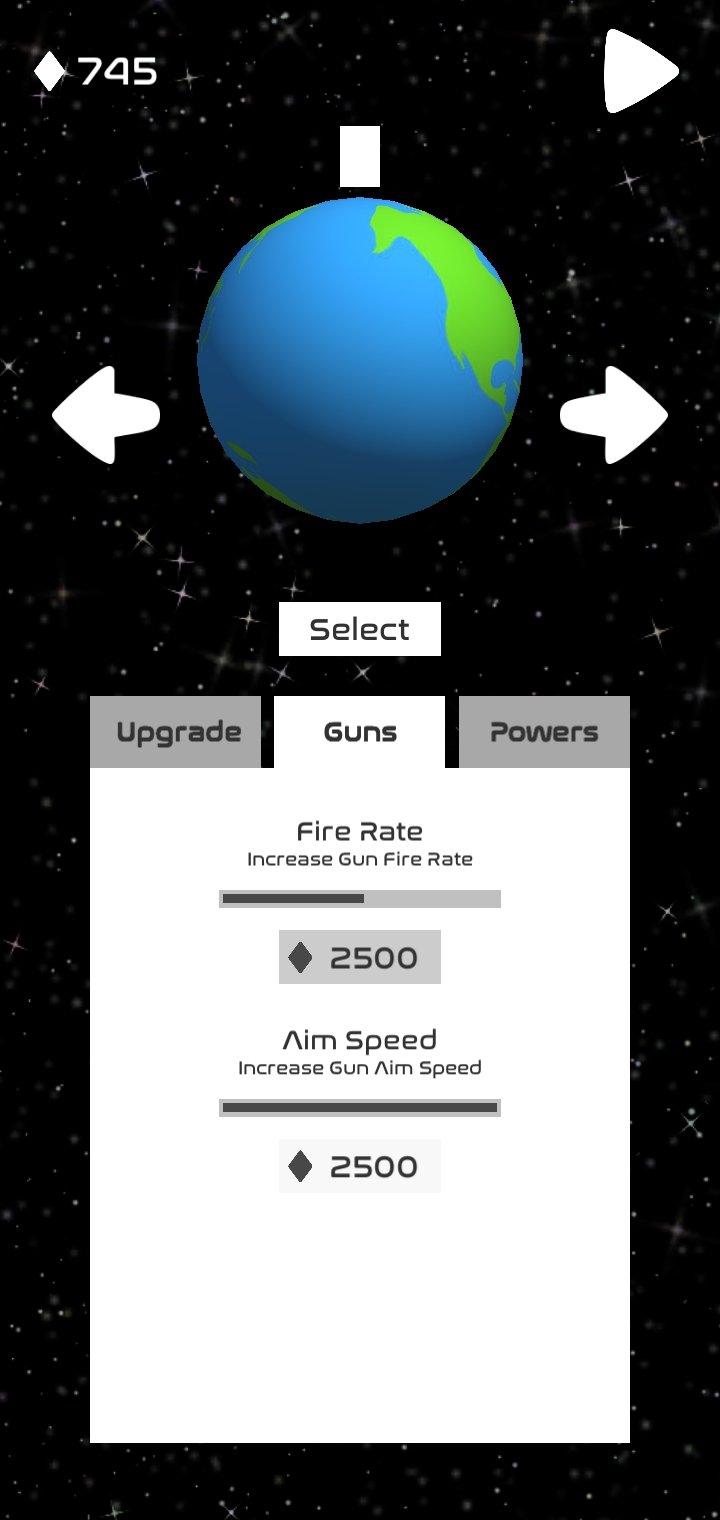Show the previous planet with left arrow

coord(106,415)
